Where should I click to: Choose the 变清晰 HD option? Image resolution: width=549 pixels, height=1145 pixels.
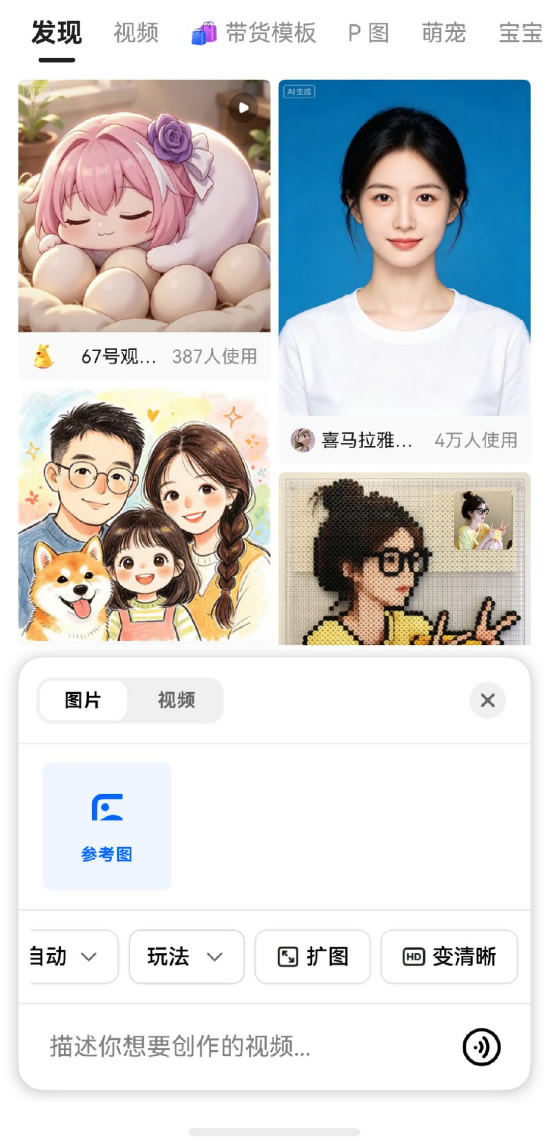coord(449,957)
